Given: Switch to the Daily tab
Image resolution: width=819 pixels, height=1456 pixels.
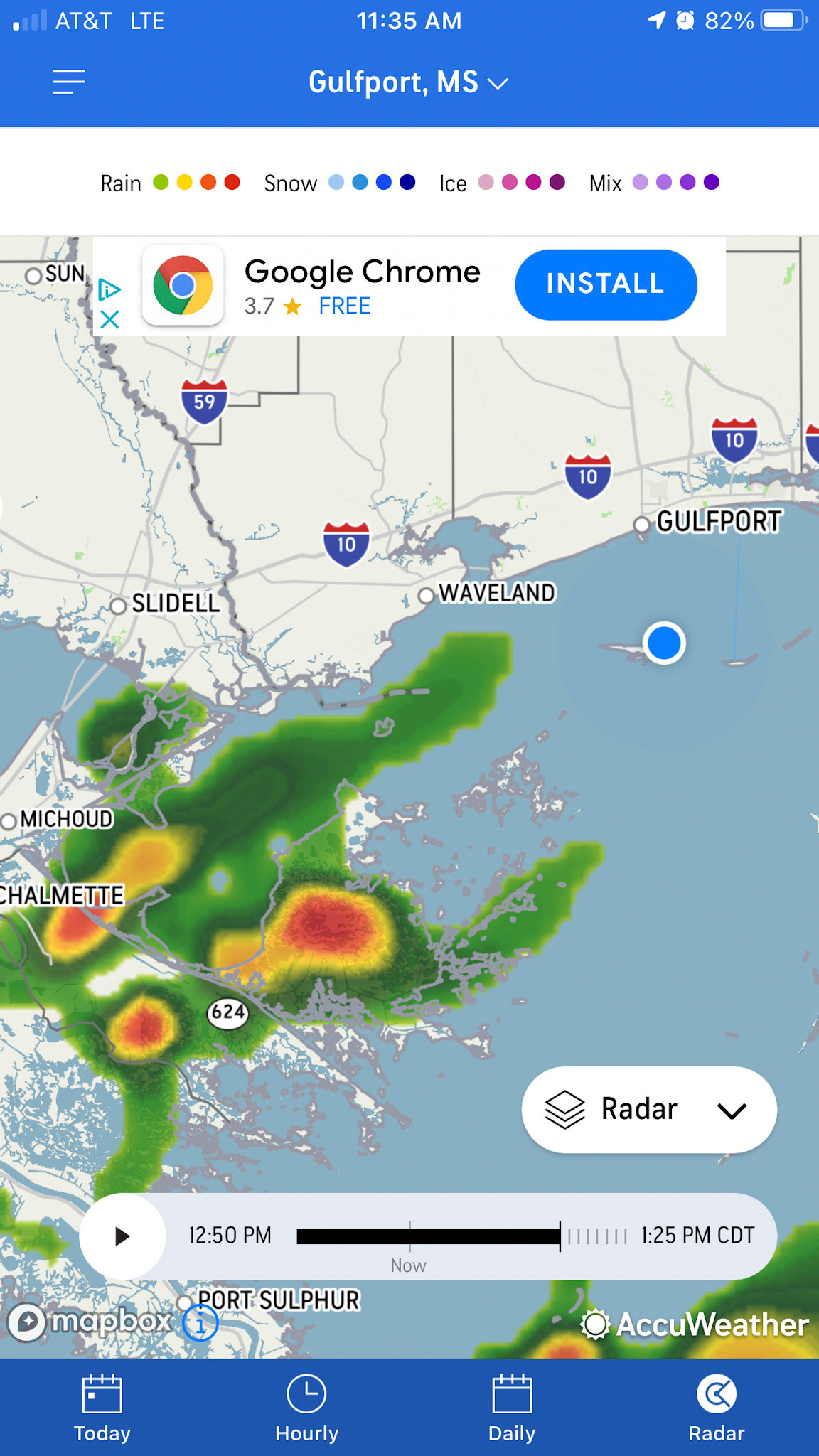Looking at the screenshot, I should click(x=512, y=1408).
